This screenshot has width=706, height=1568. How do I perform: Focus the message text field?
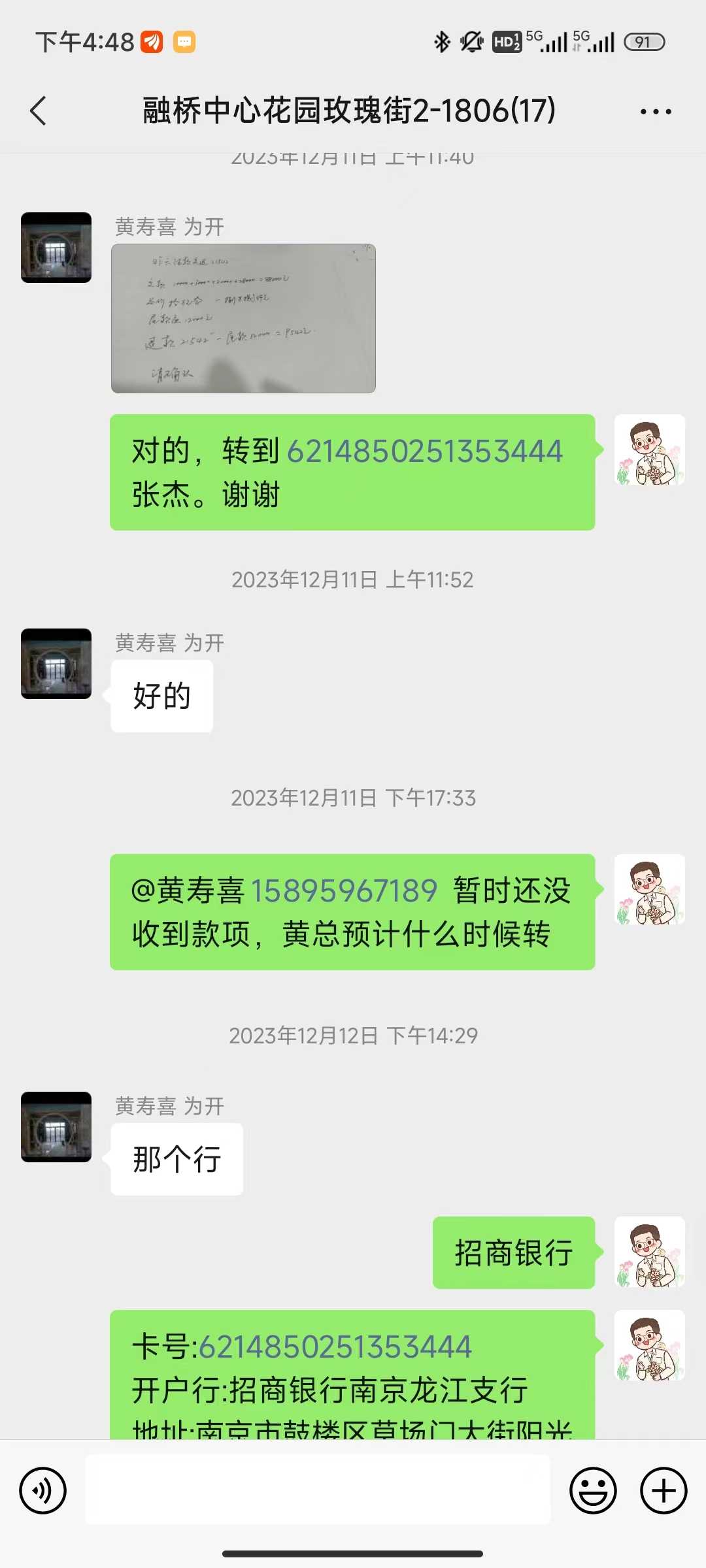[318, 1490]
